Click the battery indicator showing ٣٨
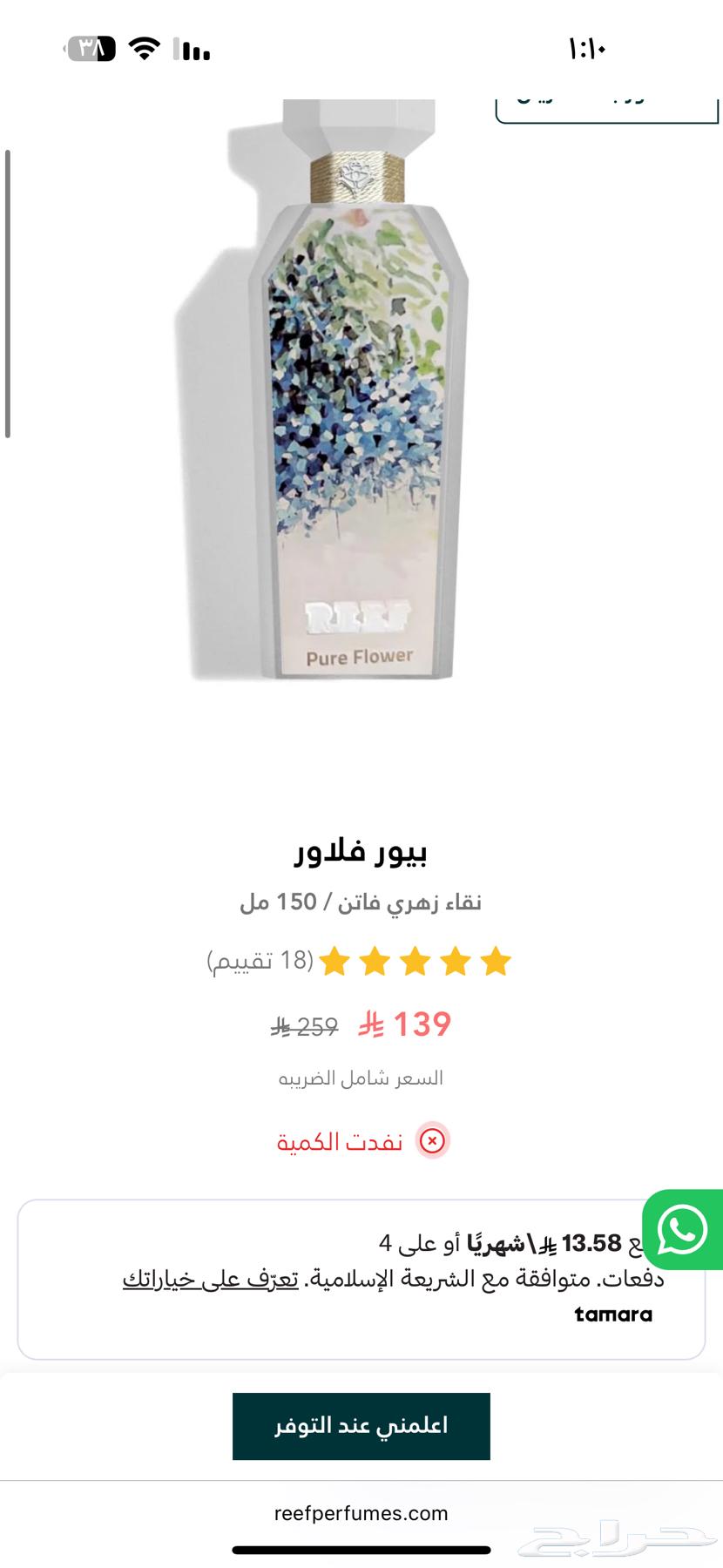Image resolution: width=723 pixels, height=1568 pixels. point(89,50)
